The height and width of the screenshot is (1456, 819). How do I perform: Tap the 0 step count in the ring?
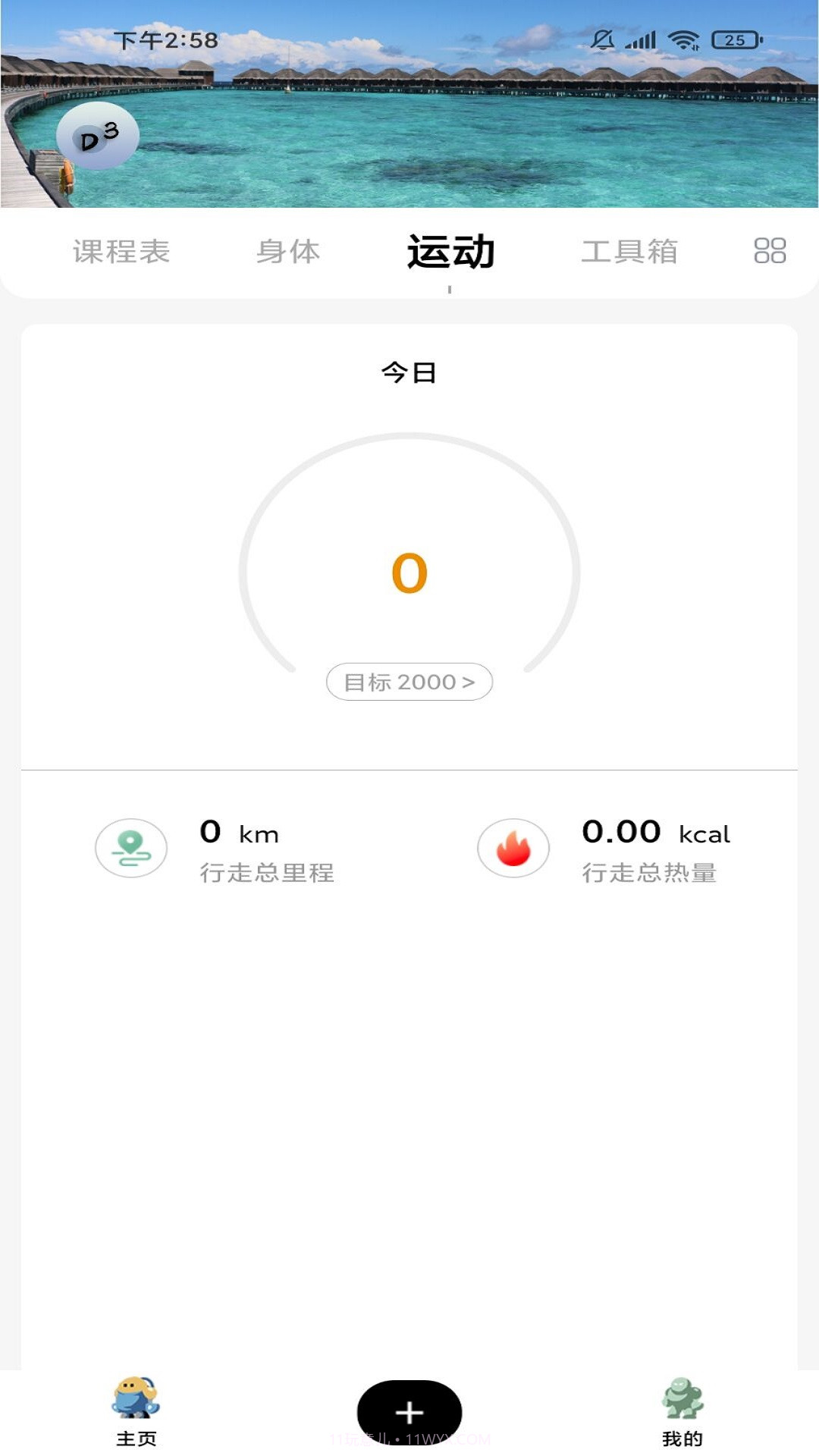tap(409, 574)
